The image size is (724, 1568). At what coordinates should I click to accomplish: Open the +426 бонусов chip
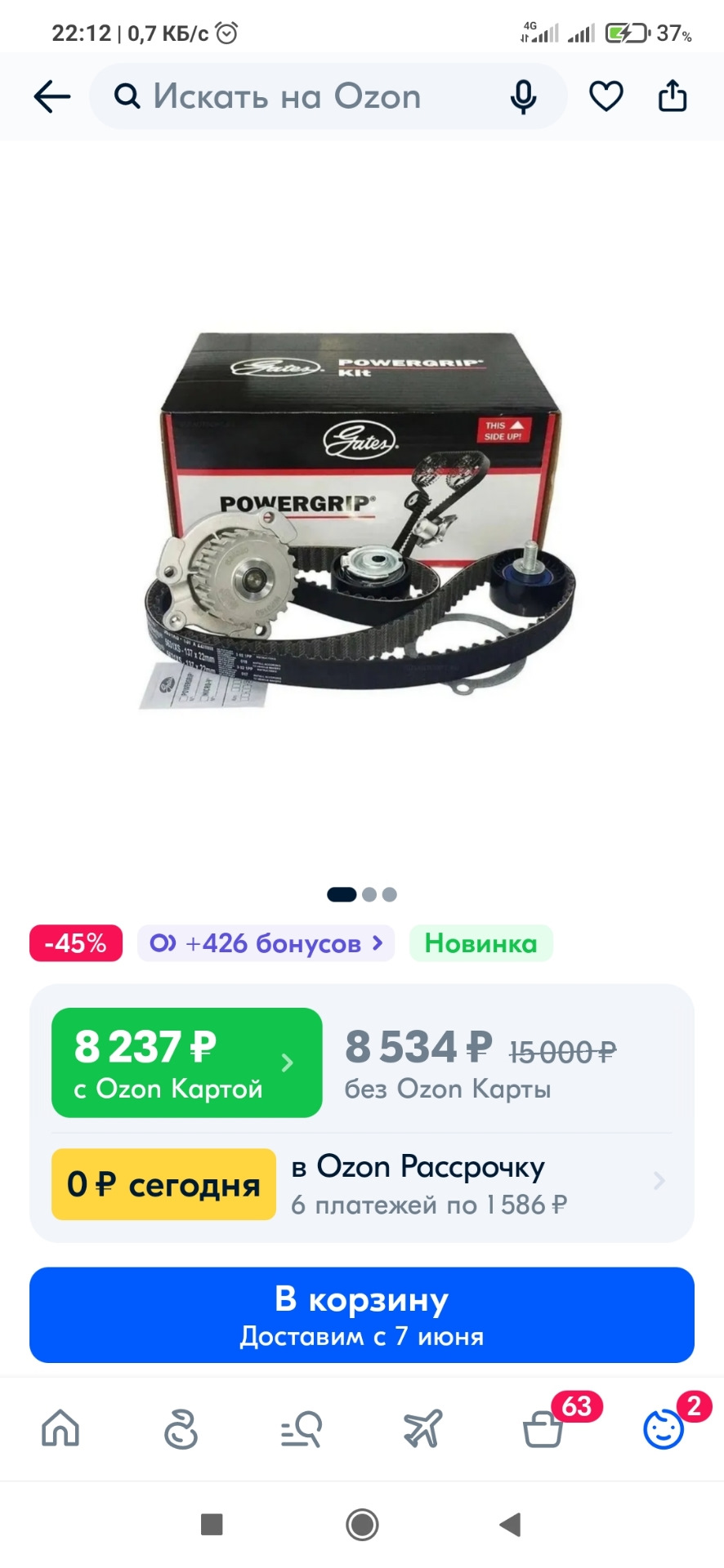(x=266, y=943)
